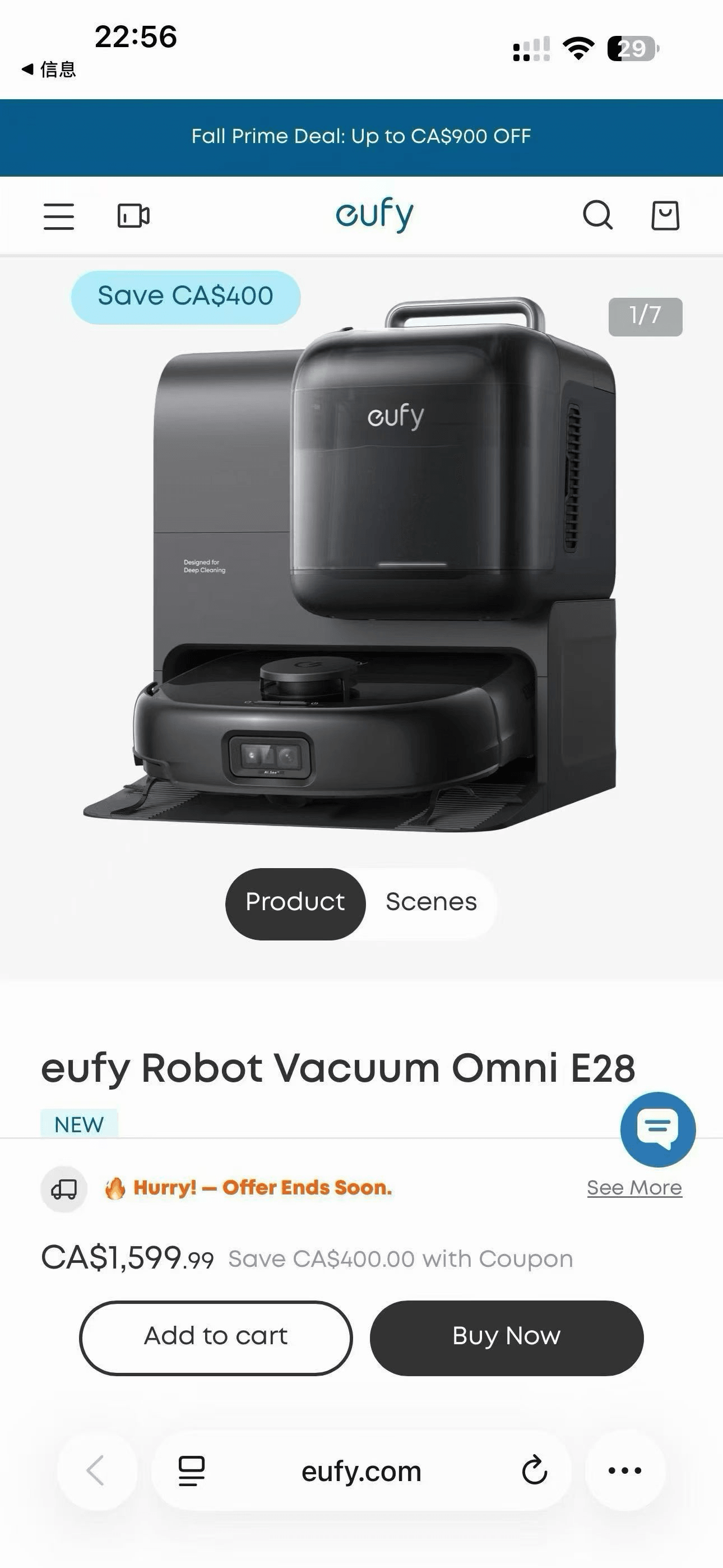Reload the eufy.com page
The width and height of the screenshot is (723, 1568).
point(534,1470)
